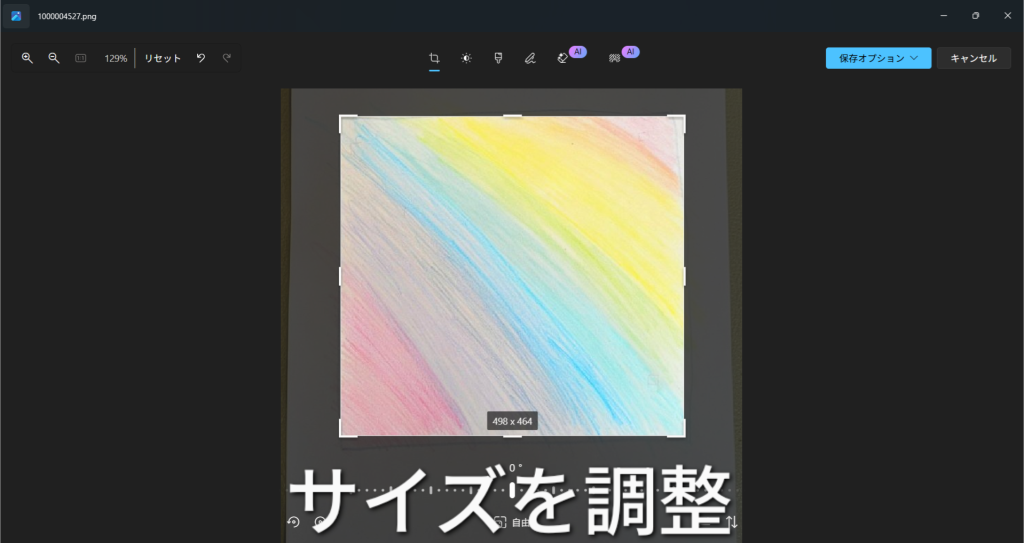Minimize the Photos window

[943, 16]
